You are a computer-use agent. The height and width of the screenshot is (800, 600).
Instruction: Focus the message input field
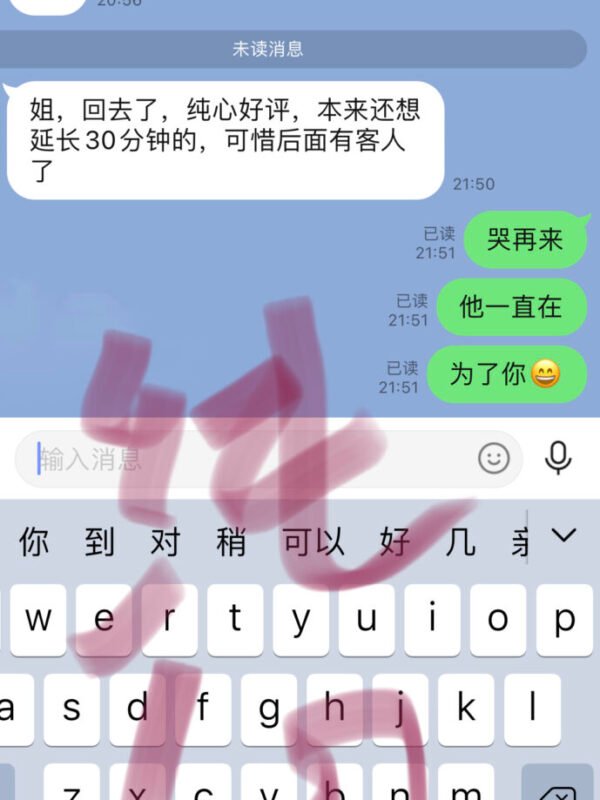(x=250, y=459)
